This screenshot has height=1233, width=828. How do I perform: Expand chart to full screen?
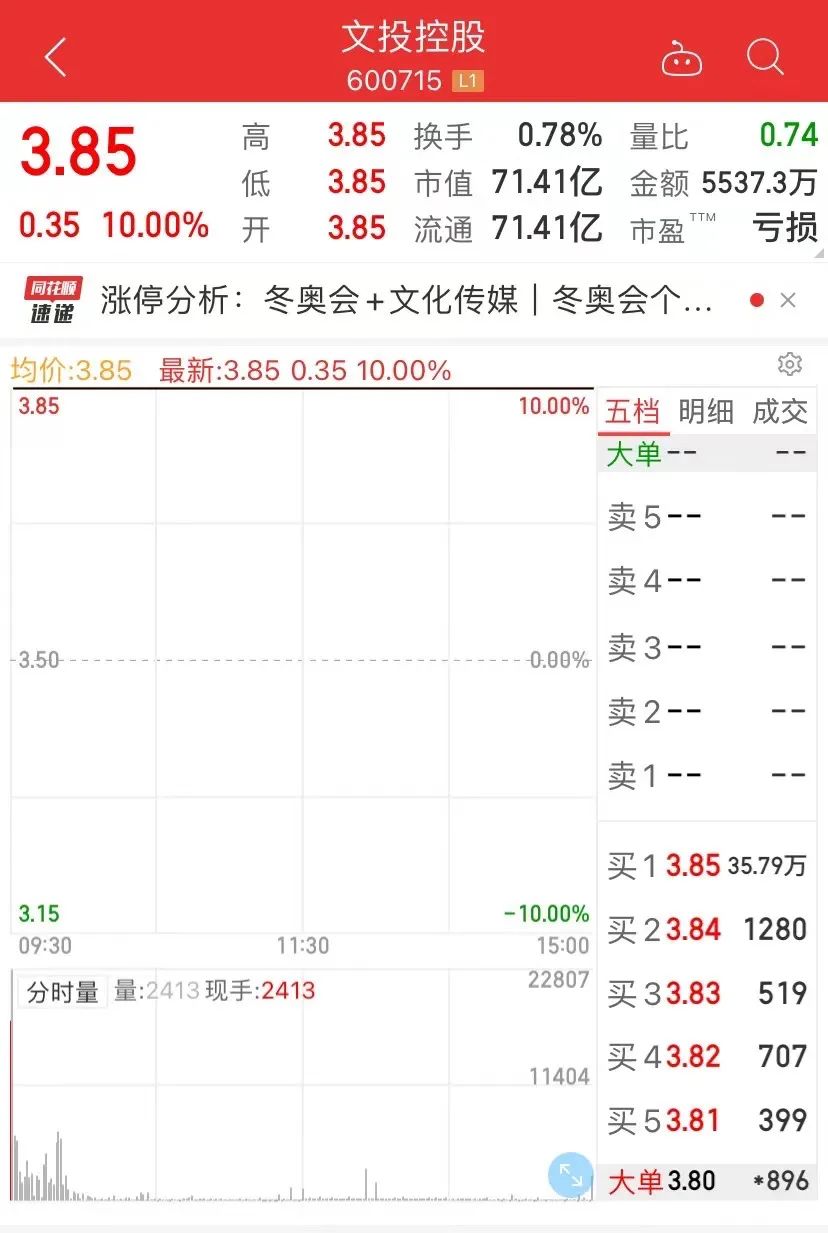click(571, 1176)
